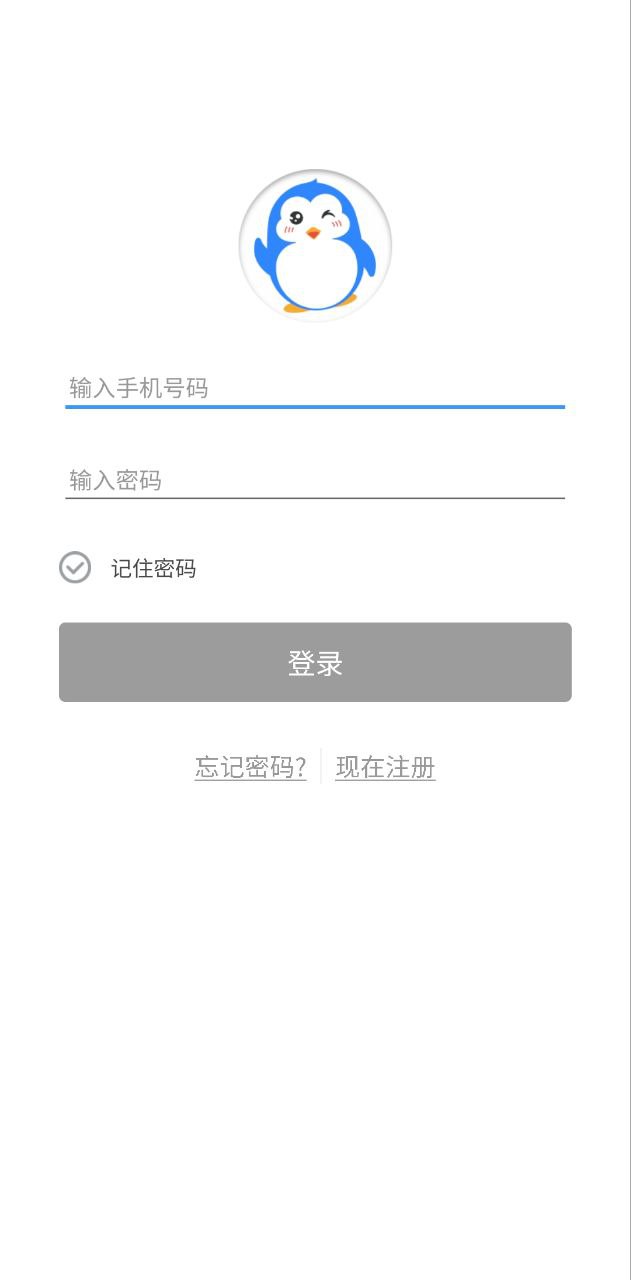Tap the 登录 button
Screen dimensions: 631x1280
coord(315,662)
